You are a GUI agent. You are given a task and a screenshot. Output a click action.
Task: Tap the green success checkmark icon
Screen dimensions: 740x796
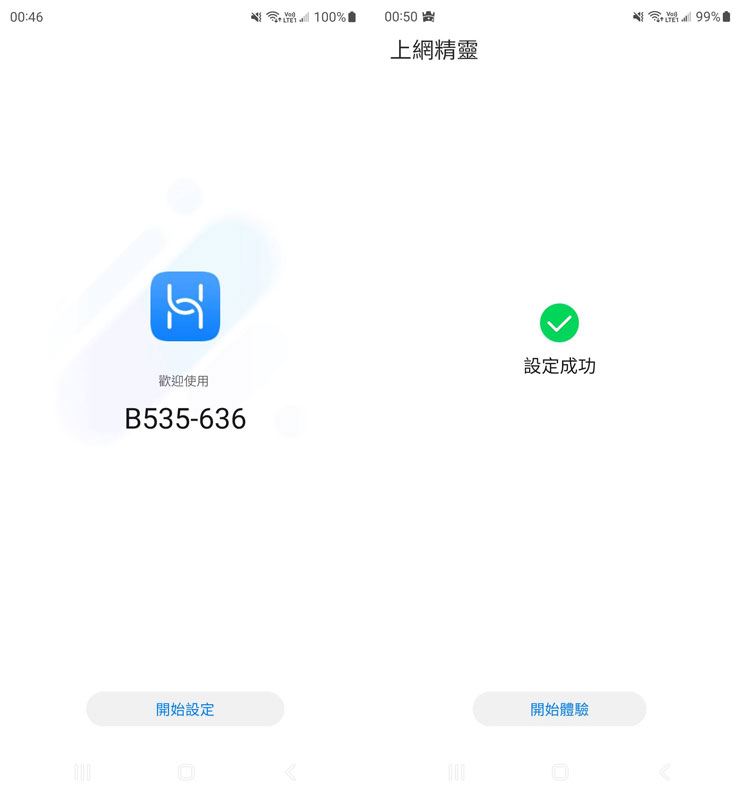(559, 323)
